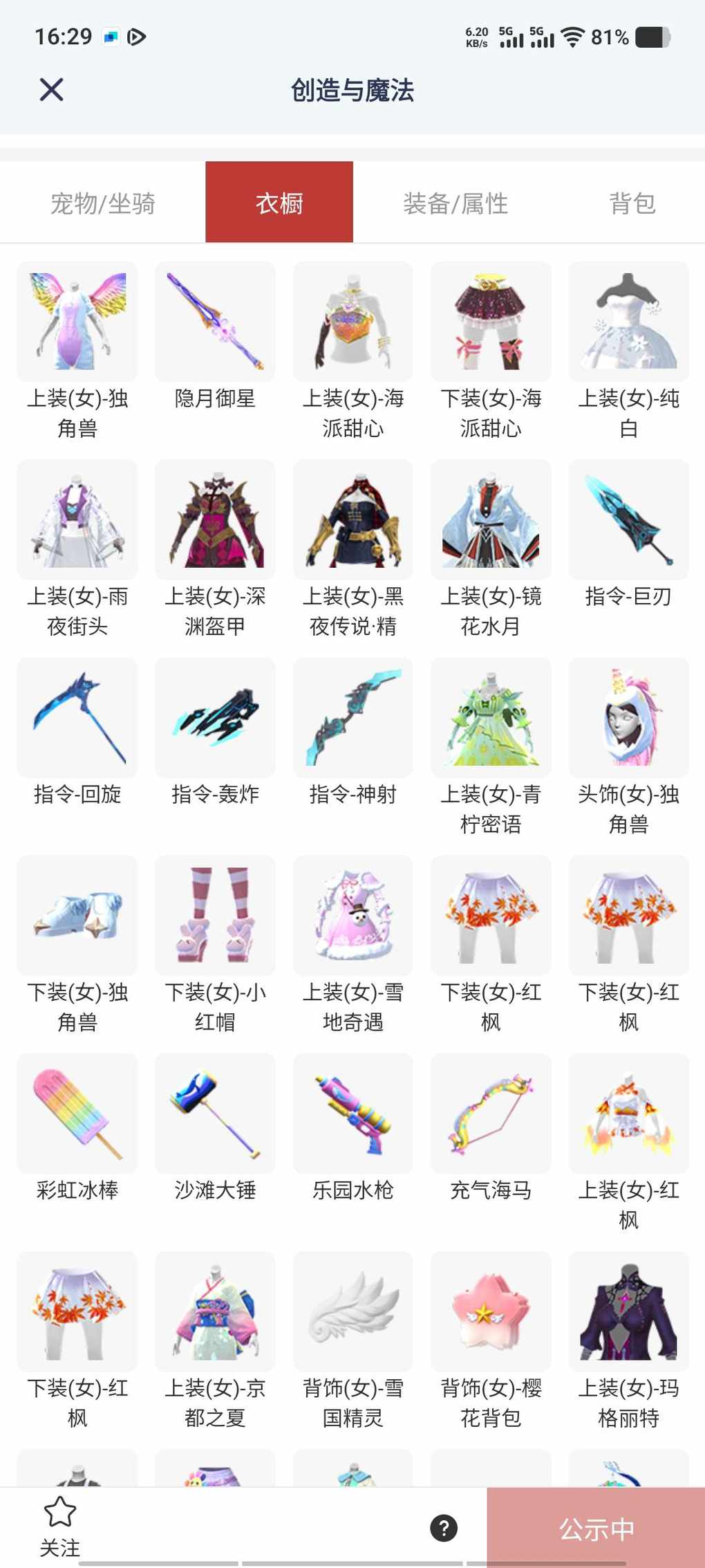
Task: Open 背饰(女)-樱花背包 item
Action: (x=491, y=1311)
